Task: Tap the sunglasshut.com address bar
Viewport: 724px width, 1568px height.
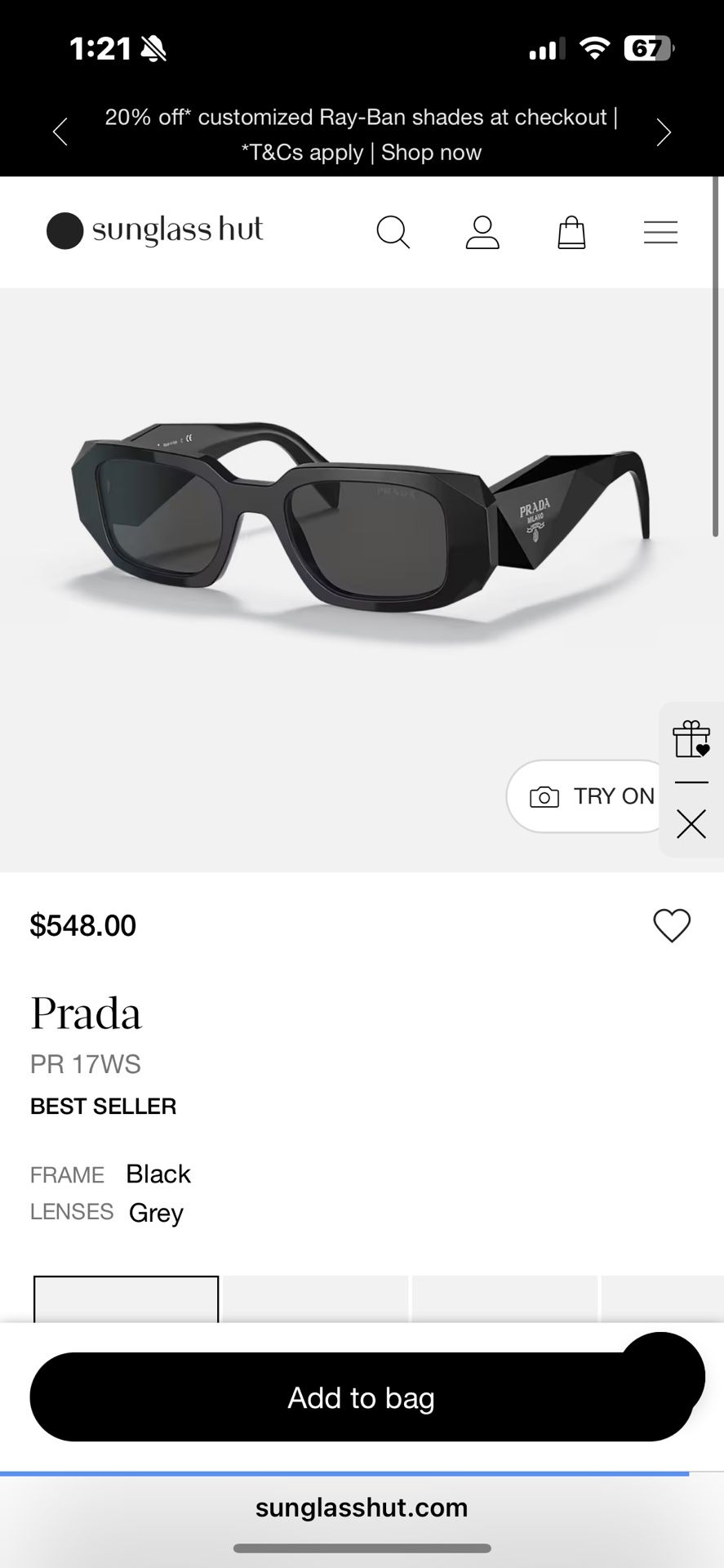Action: point(361,1508)
